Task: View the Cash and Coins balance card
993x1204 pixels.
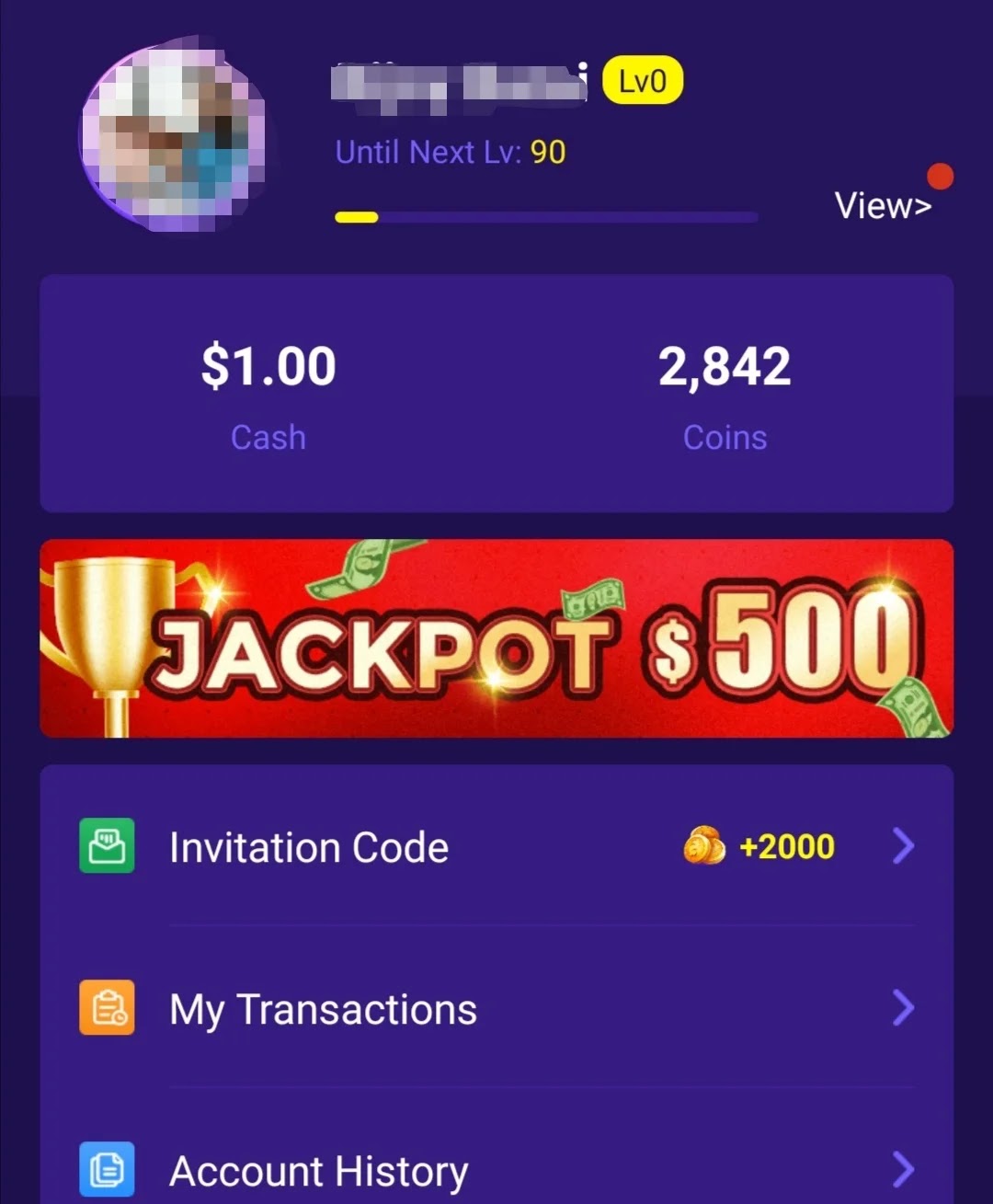Action: click(x=496, y=394)
